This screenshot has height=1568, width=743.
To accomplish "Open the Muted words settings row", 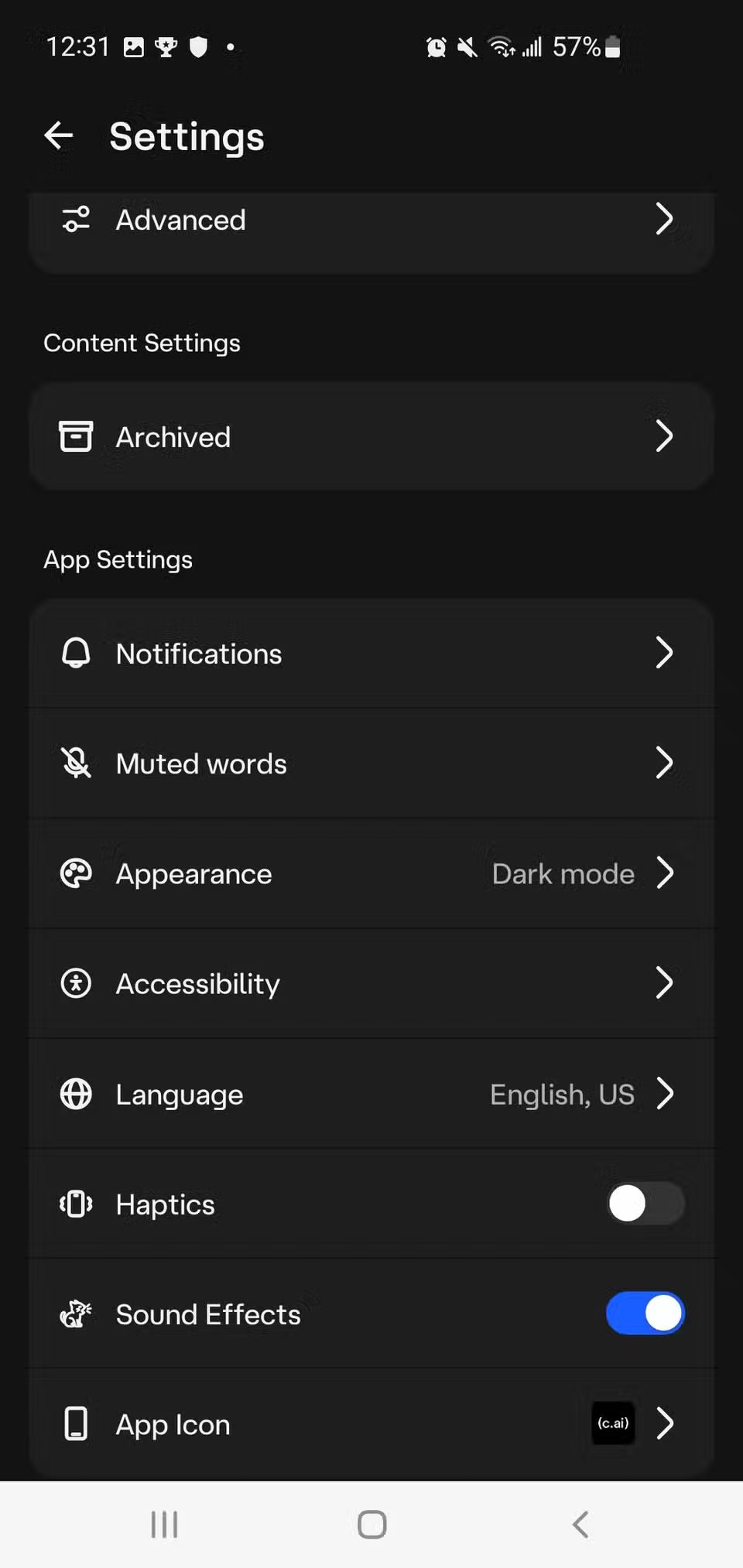I will [371, 764].
